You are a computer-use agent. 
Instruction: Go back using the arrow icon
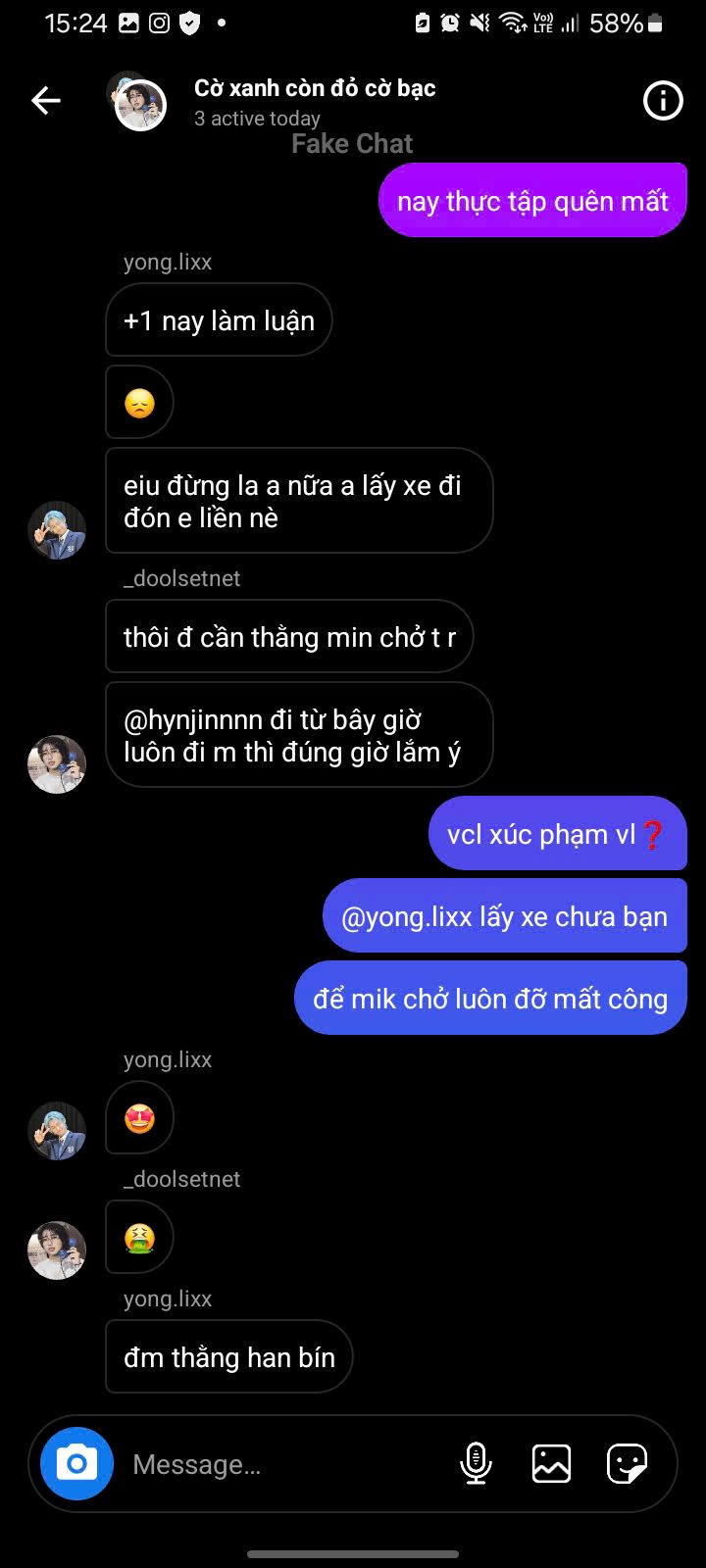coord(46,100)
